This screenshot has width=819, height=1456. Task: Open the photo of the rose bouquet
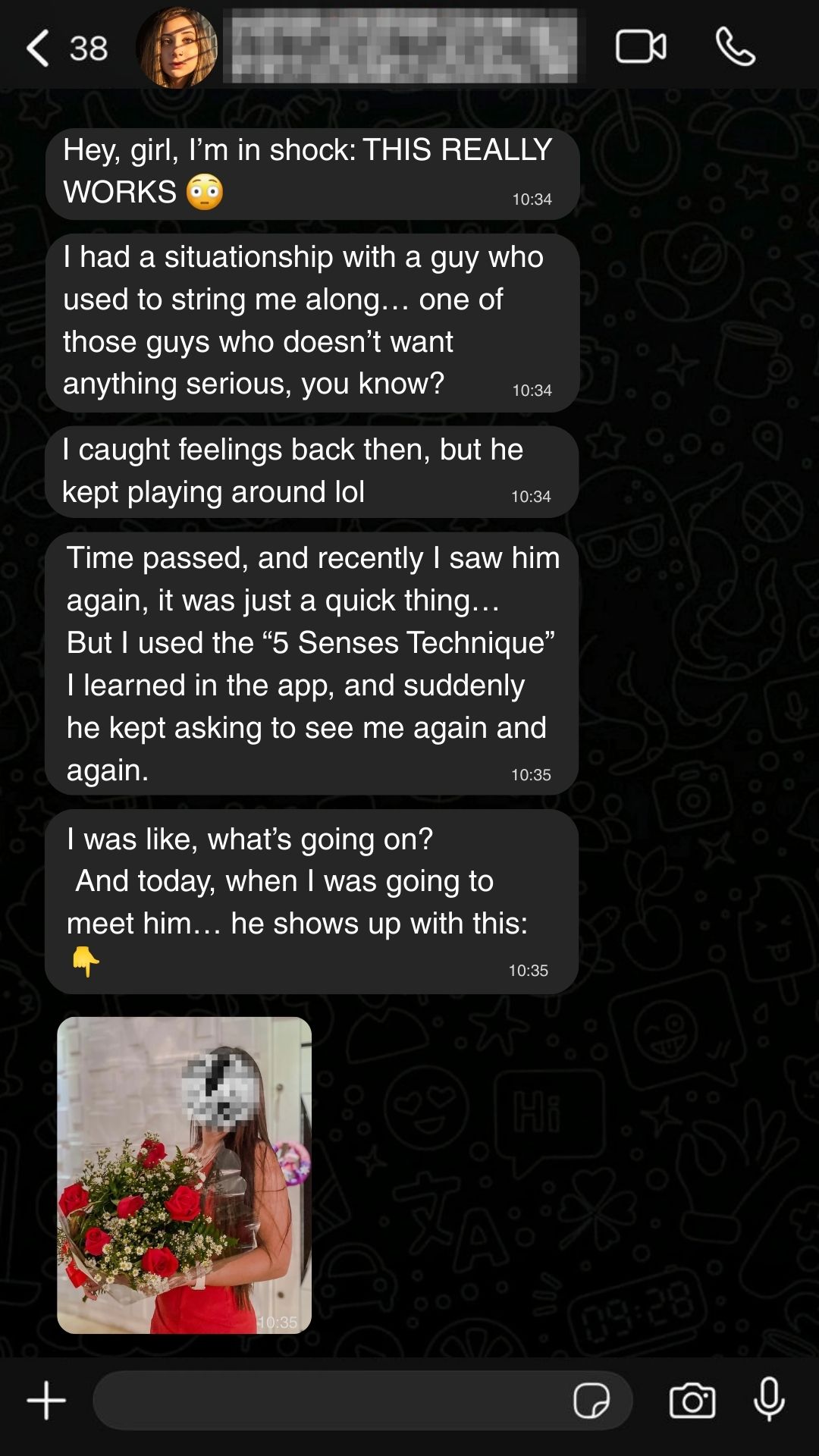click(x=184, y=1175)
